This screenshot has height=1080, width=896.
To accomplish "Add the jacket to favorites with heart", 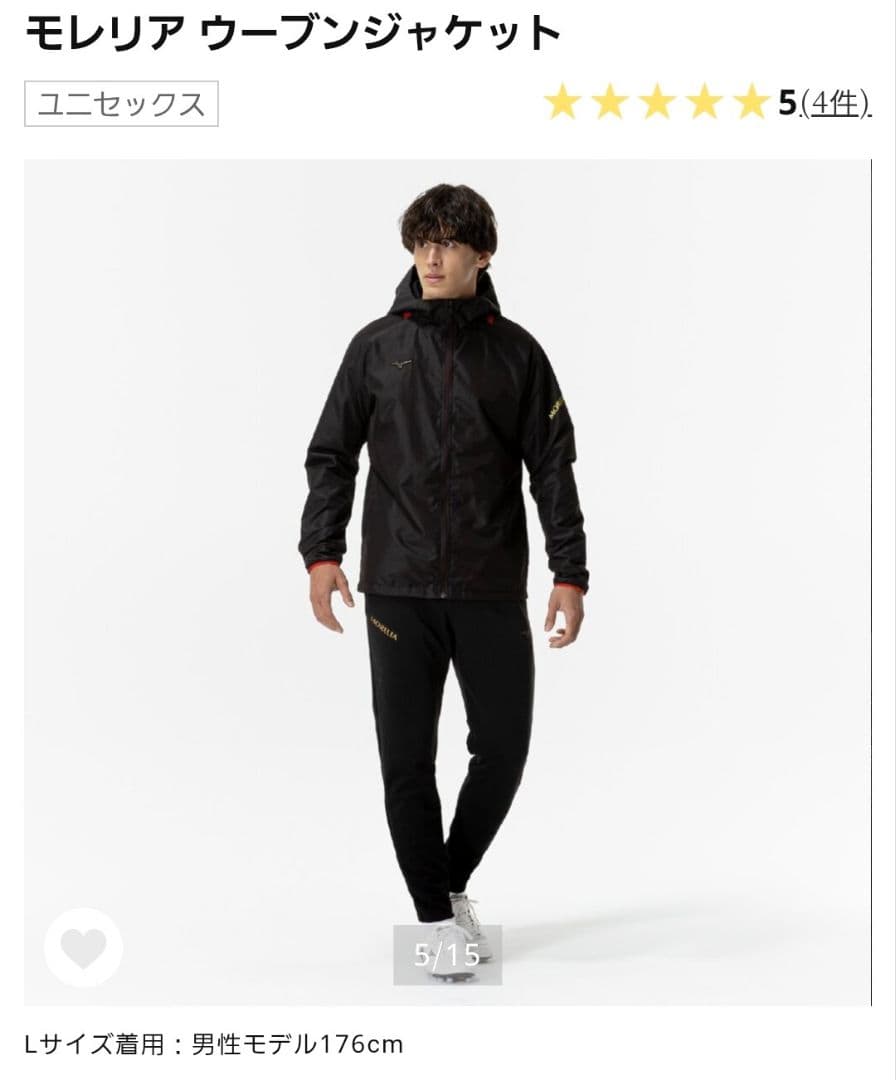I will click(83, 947).
